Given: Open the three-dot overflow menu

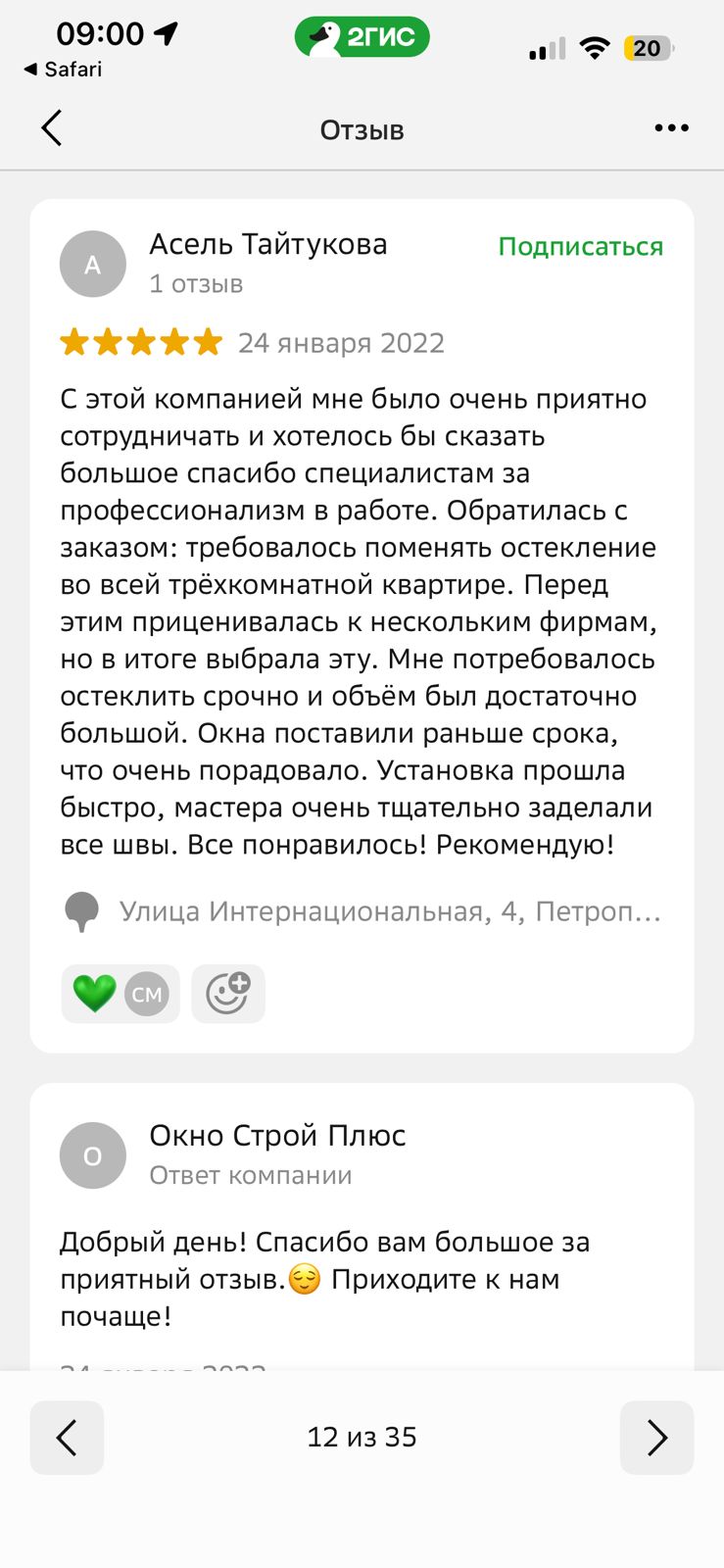Looking at the screenshot, I should [671, 128].
